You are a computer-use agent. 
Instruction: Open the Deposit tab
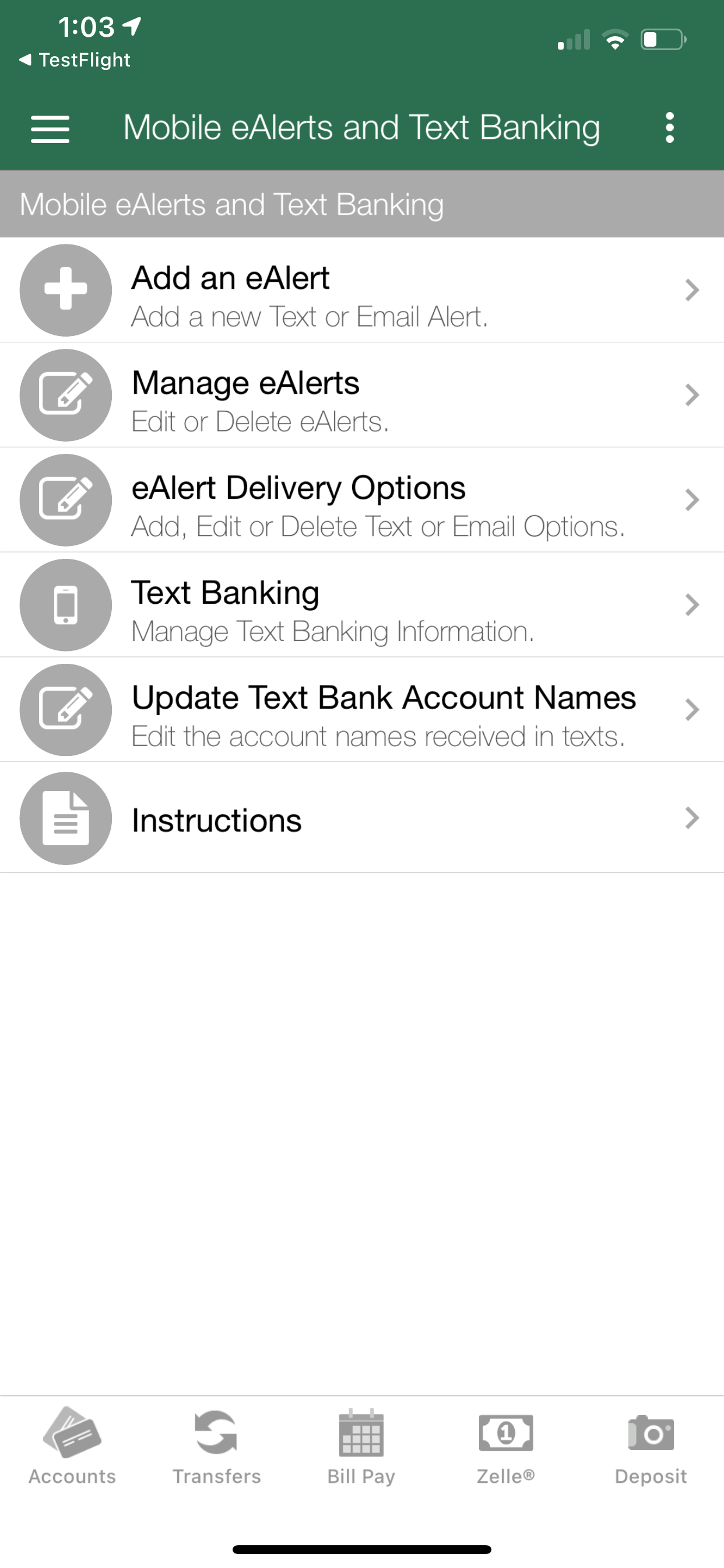coord(651,1446)
